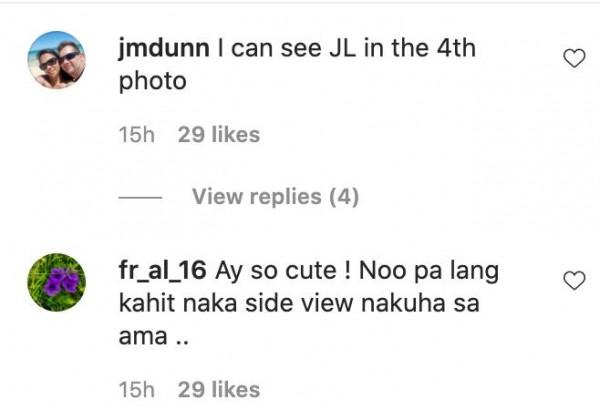This screenshot has width=600, height=410.
Task: Like jmdunn's comment
Action: [x=574, y=59]
